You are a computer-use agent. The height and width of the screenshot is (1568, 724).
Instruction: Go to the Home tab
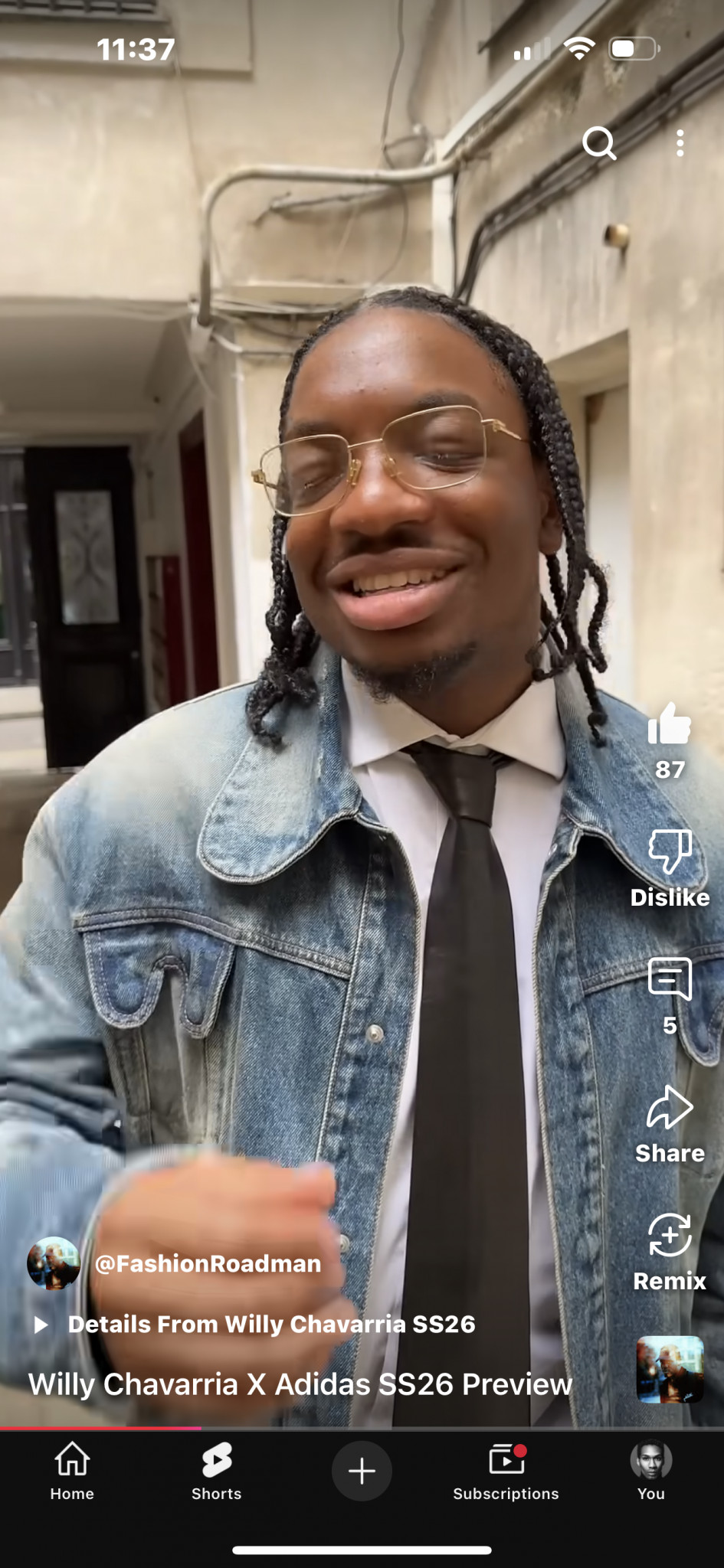click(72, 1471)
